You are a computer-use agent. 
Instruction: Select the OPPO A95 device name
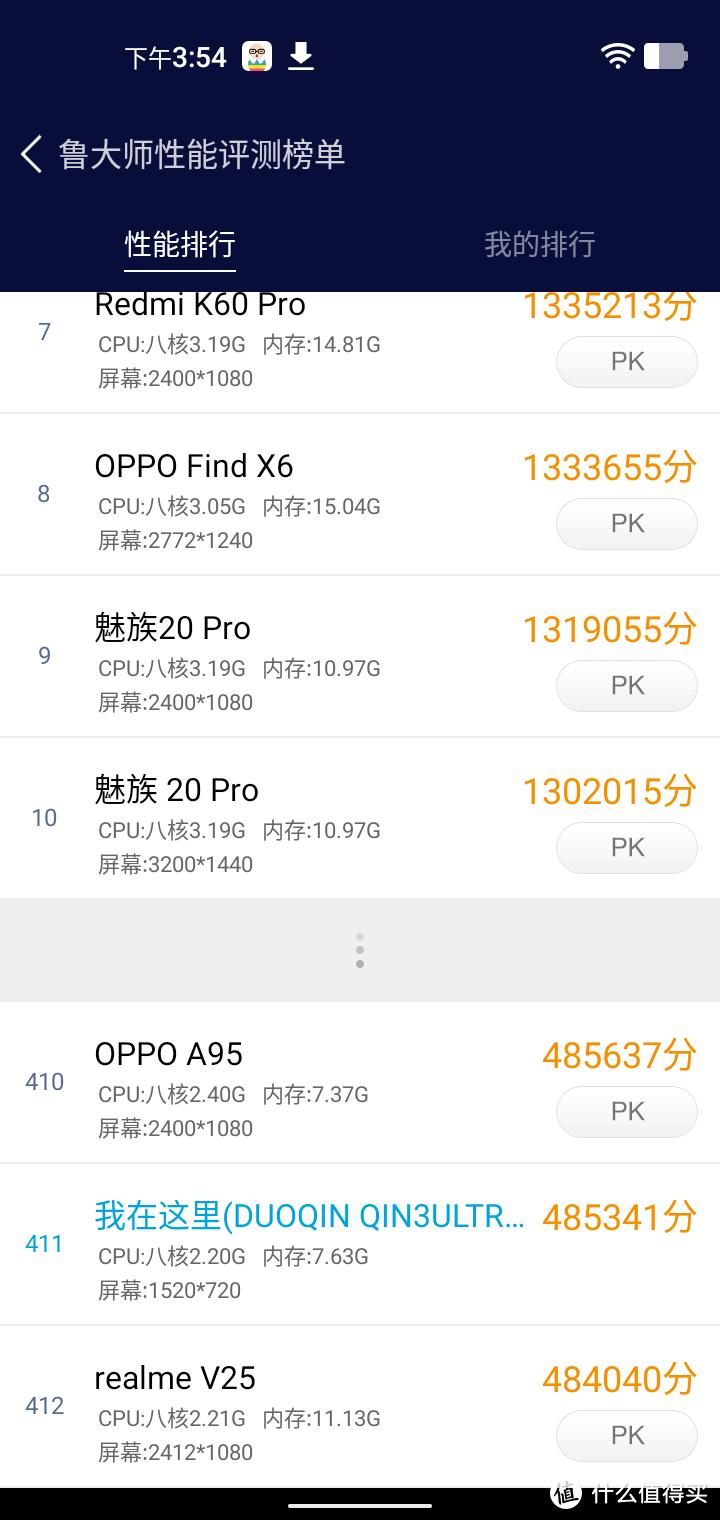[169, 1054]
